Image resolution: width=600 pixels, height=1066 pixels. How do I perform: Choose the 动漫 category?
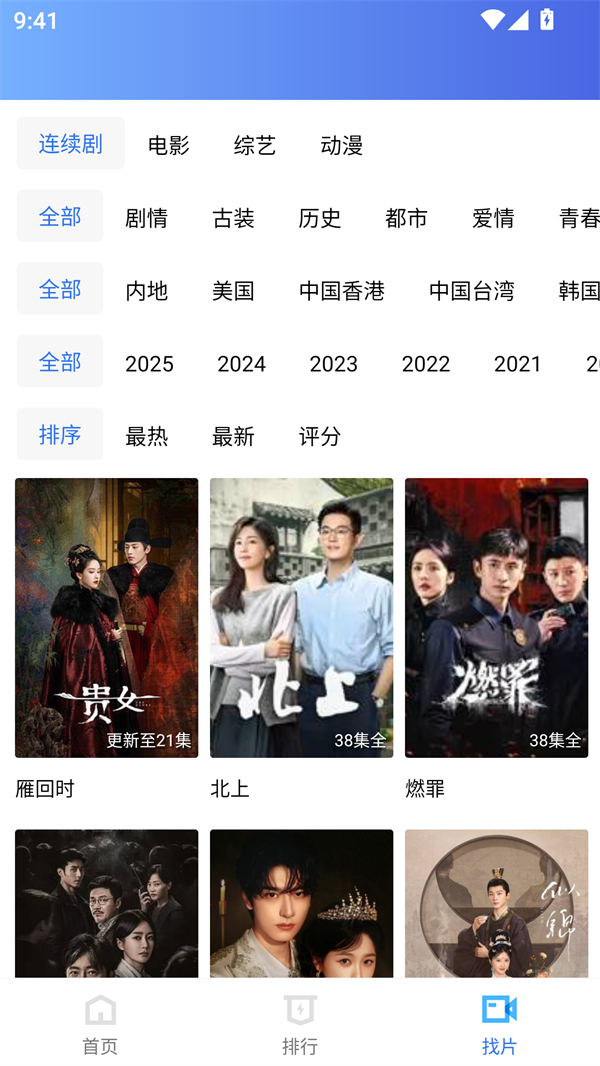[x=341, y=145]
